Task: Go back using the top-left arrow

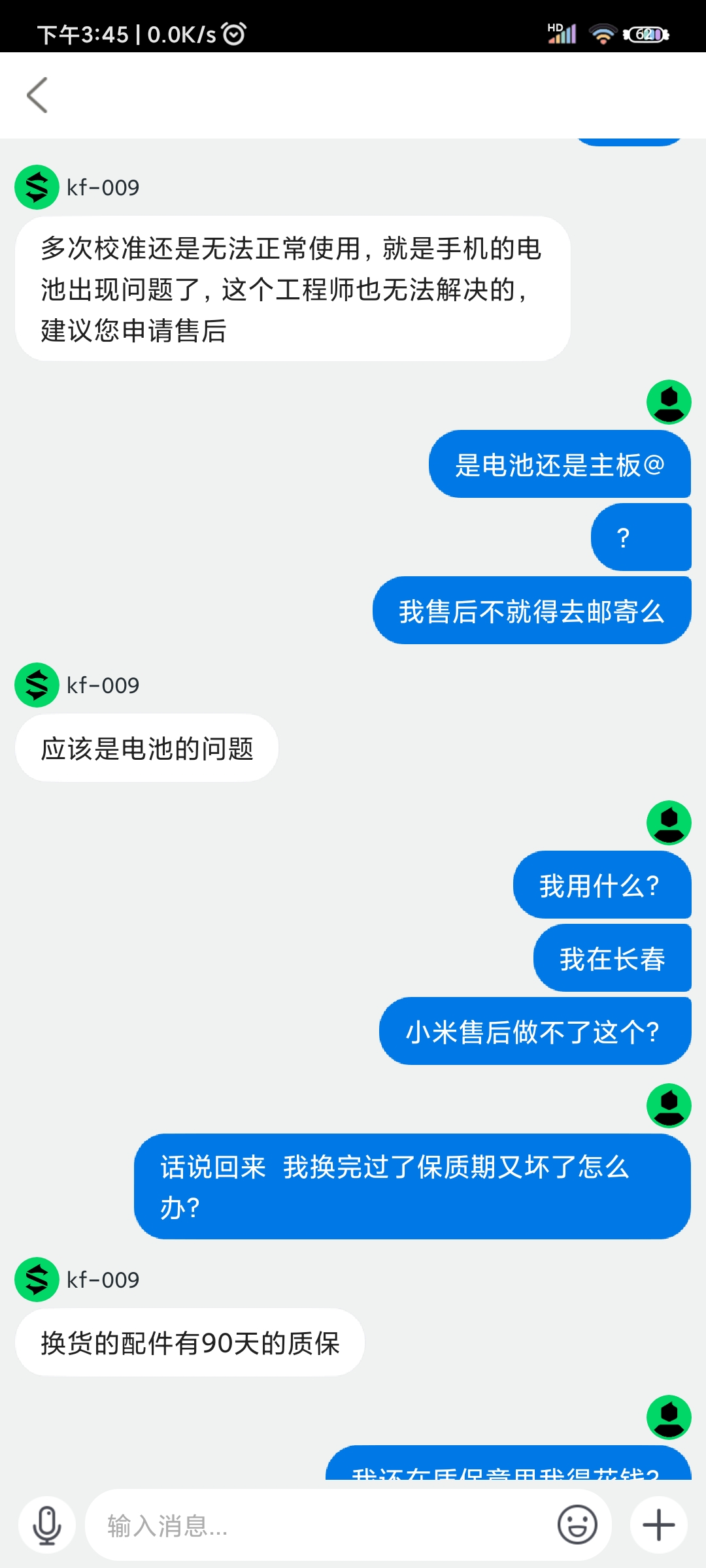Action: (x=37, y=95)
